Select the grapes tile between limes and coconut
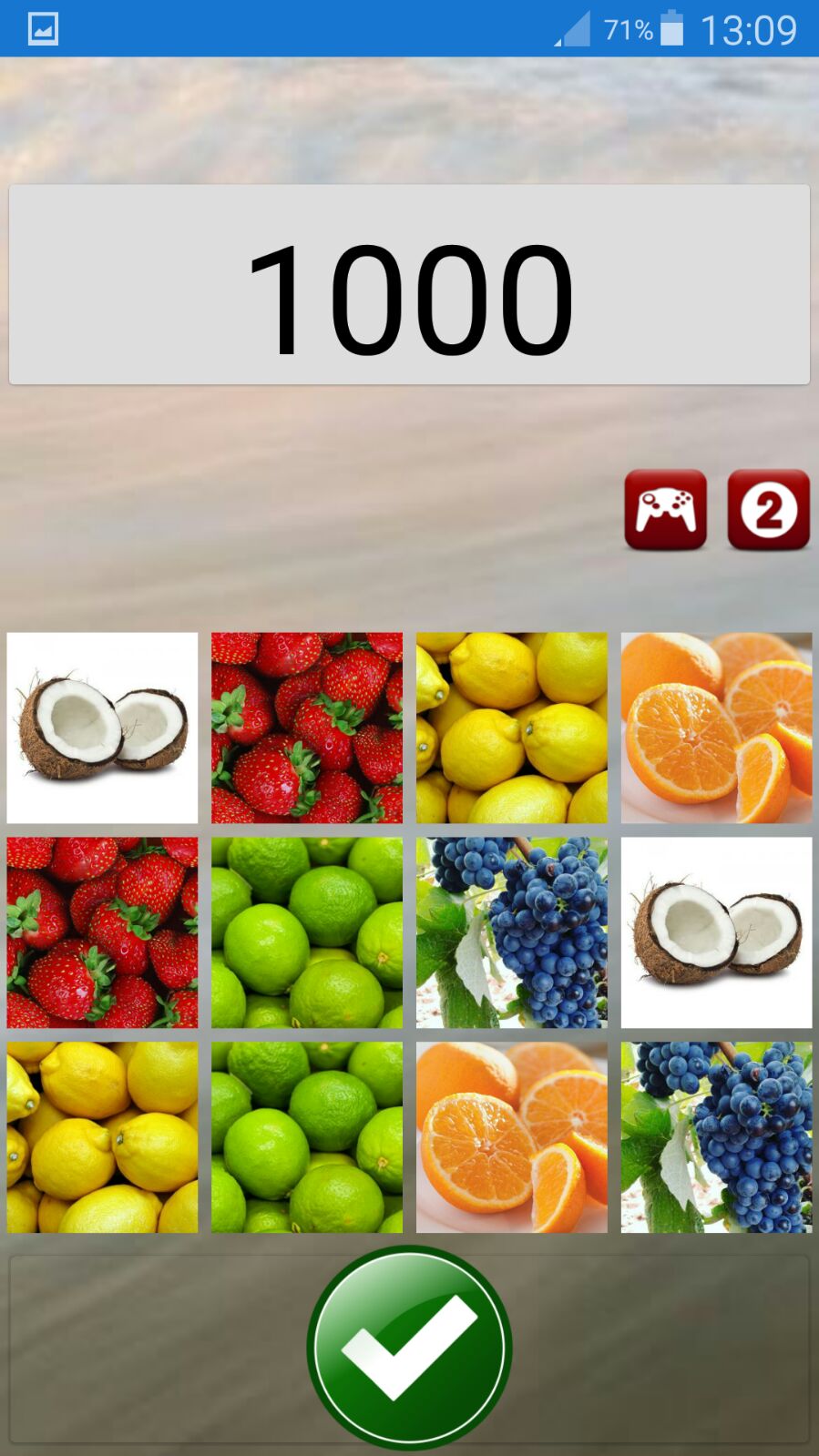Viewport: 819px width, 1456px height. tap(512, 932)
